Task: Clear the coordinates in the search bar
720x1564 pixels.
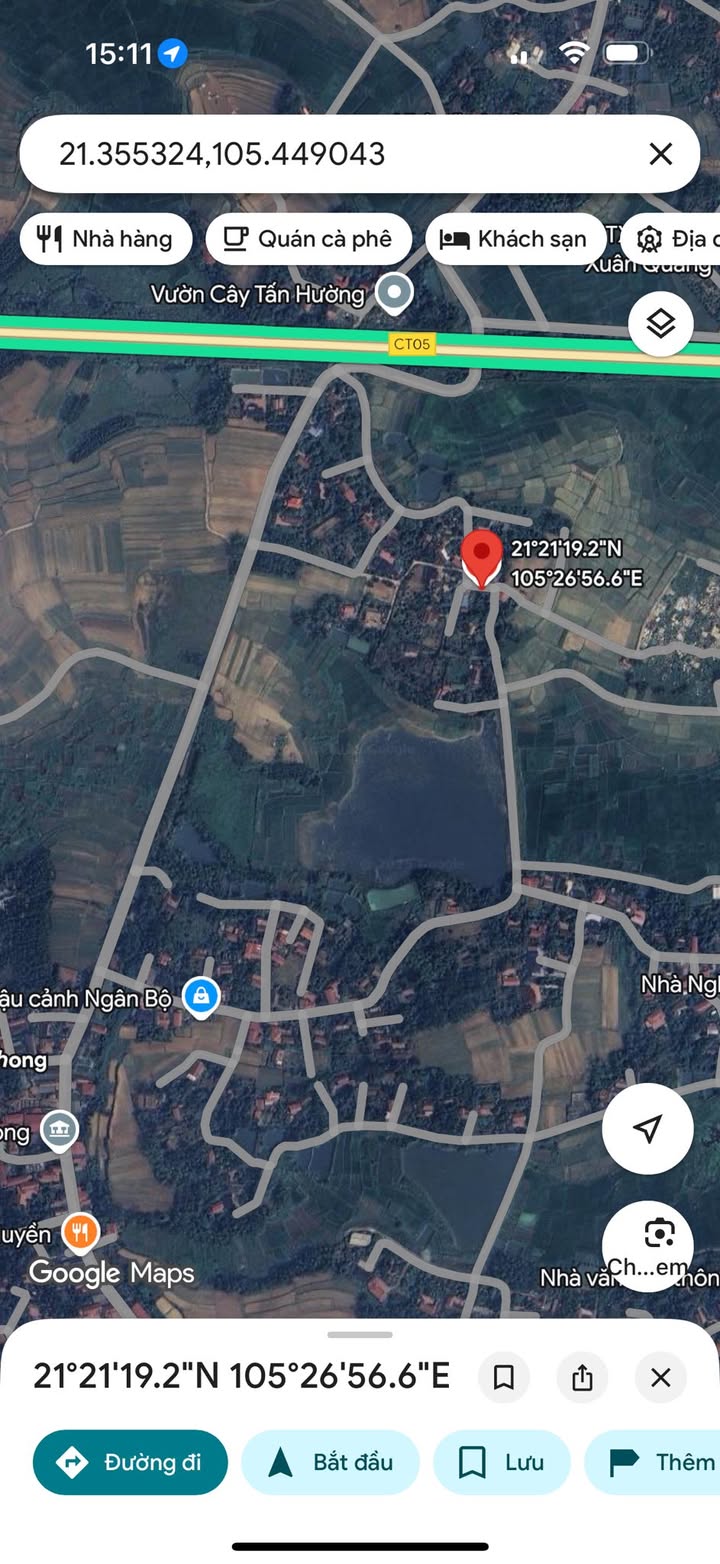Action: 660,154
